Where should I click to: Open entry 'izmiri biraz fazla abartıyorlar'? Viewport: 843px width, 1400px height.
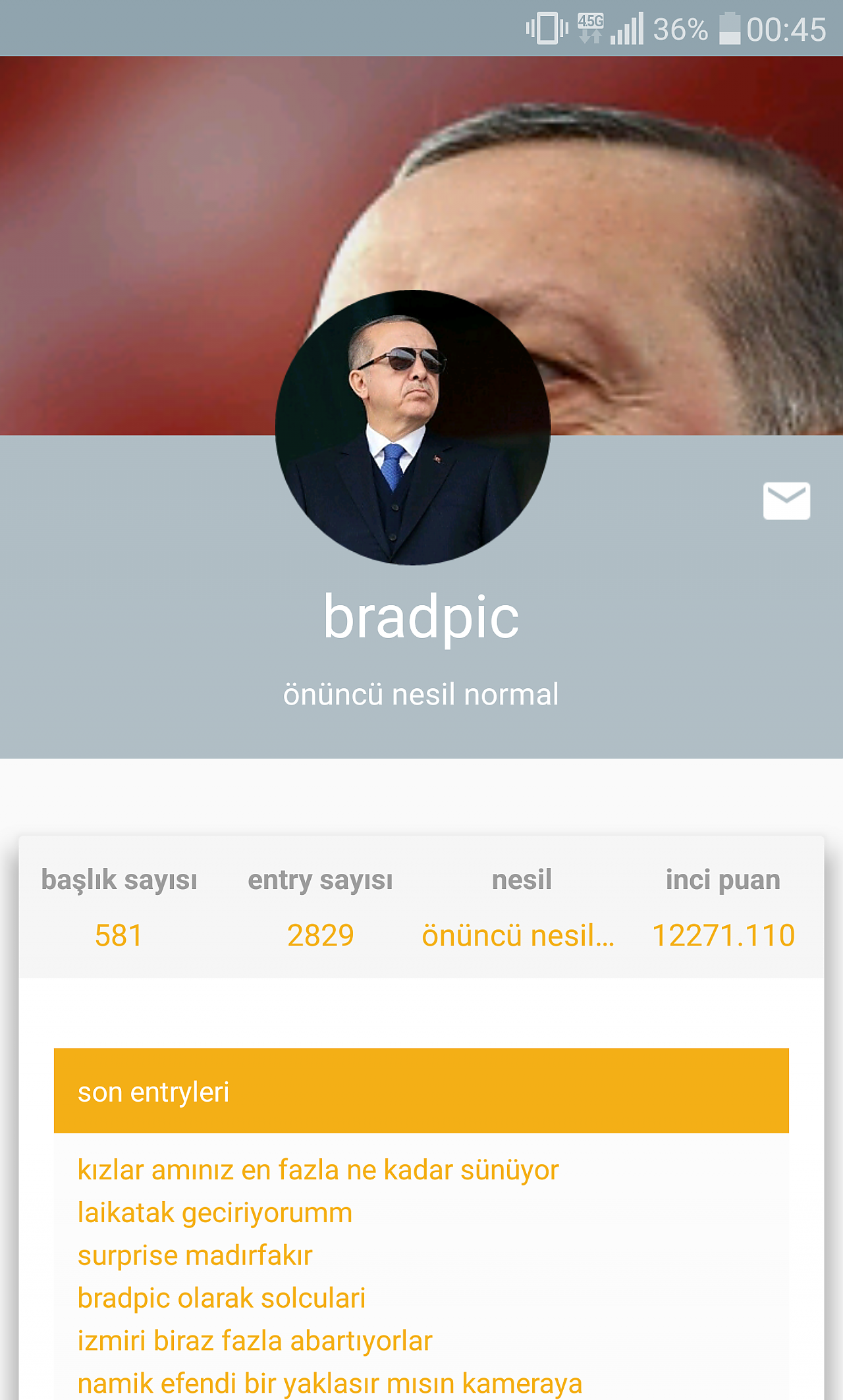pos(255,1341)
